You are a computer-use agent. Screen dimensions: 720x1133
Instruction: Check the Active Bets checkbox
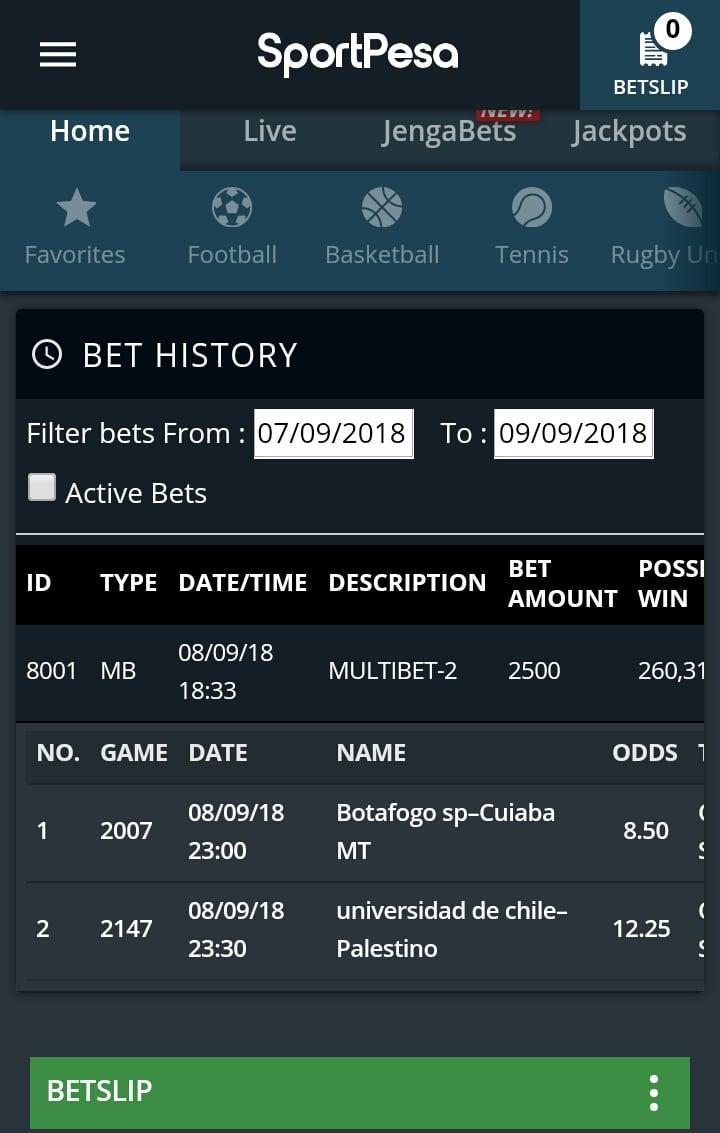click(42, 488)
